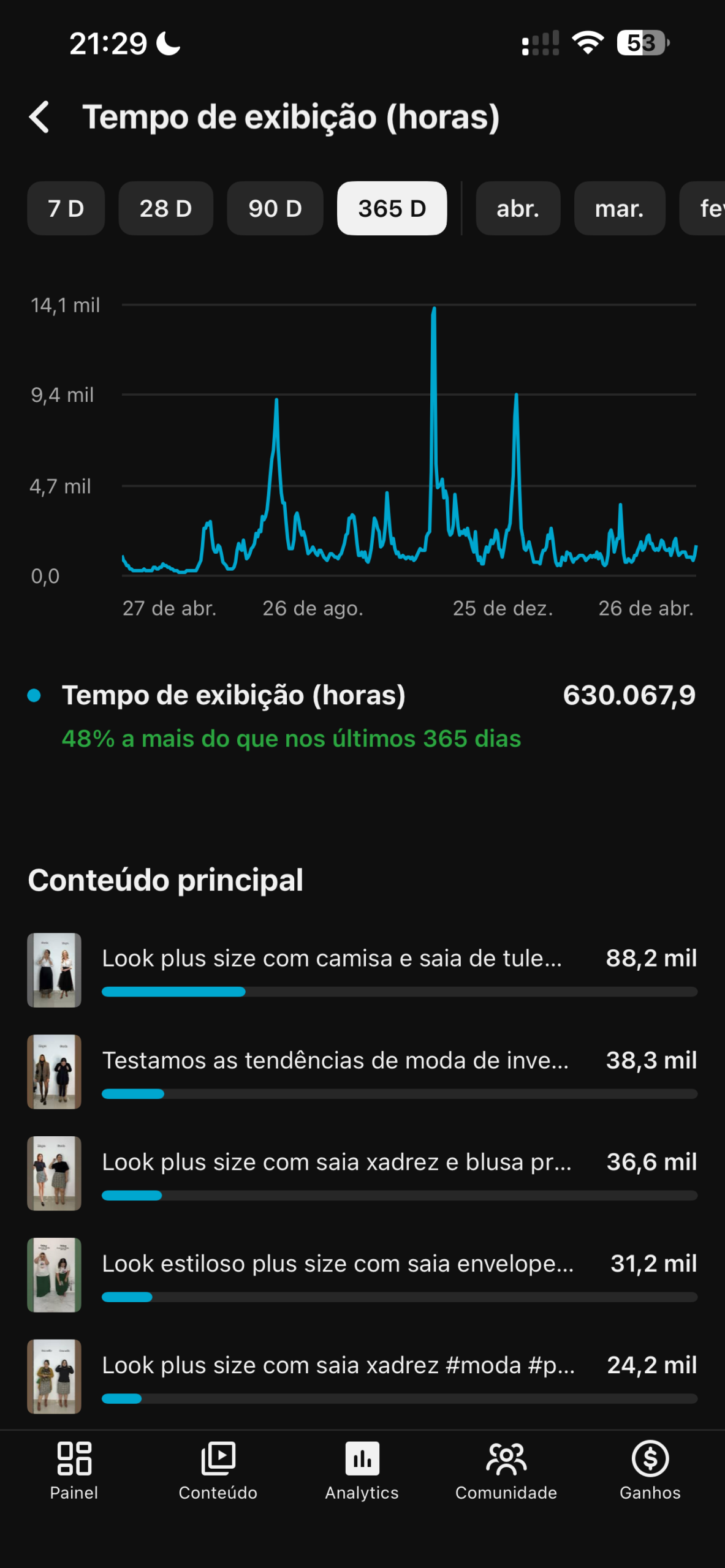Choose the 90 D range chip
Viewport: 725px width, 1568px height.
275,208
